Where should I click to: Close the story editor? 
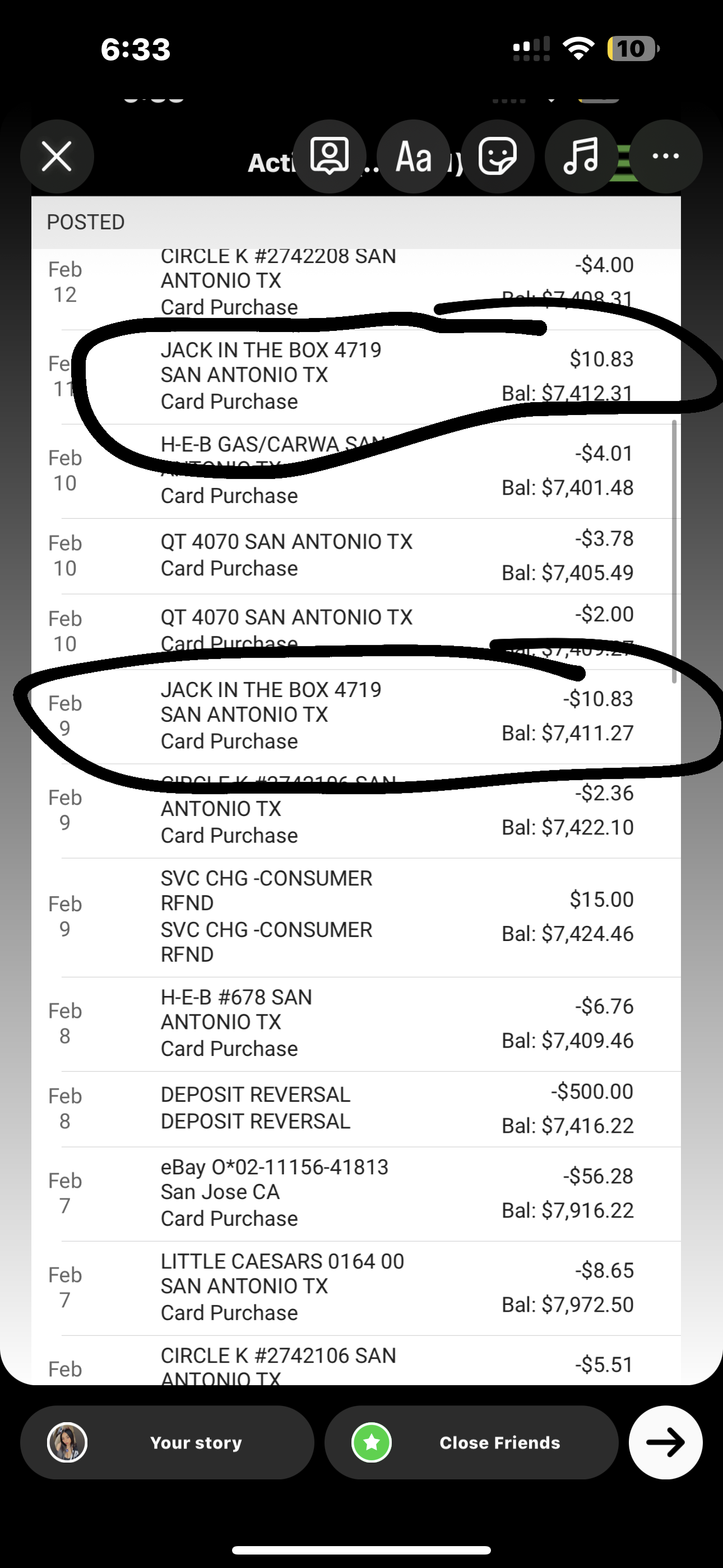57,156
